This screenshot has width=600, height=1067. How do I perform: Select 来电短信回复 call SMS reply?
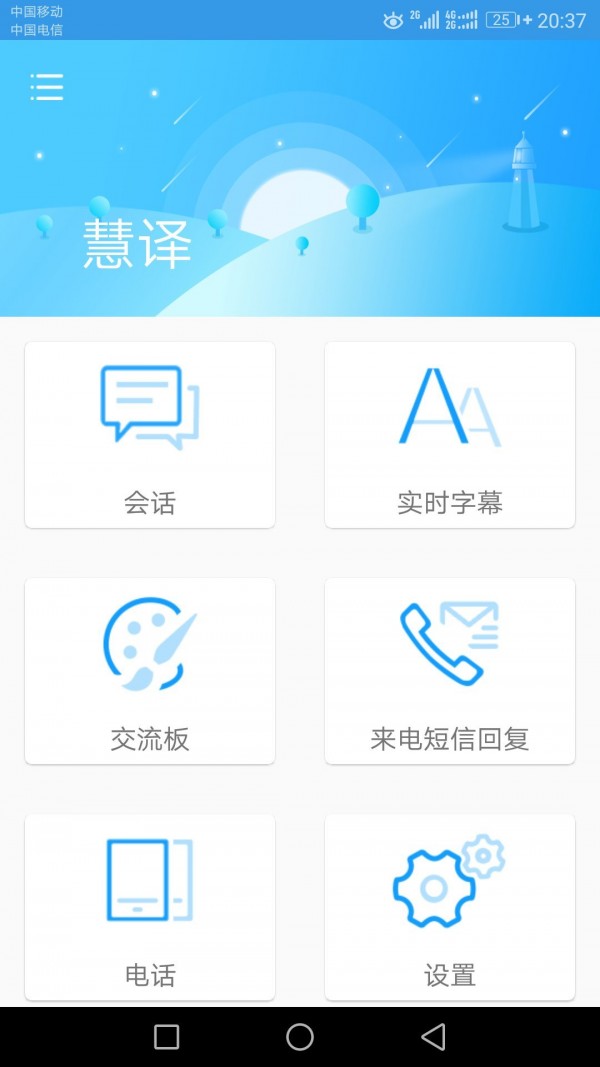[450, 671]
